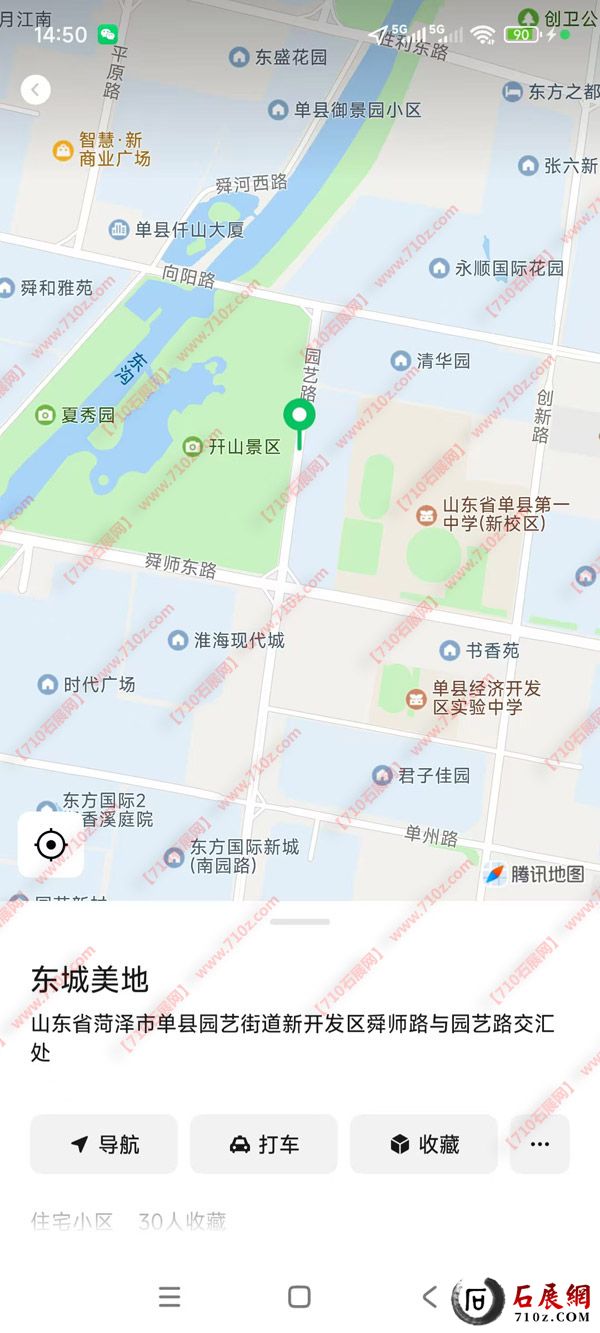
Task: Go back using the top arrow
Action: [x=36, y=90]
